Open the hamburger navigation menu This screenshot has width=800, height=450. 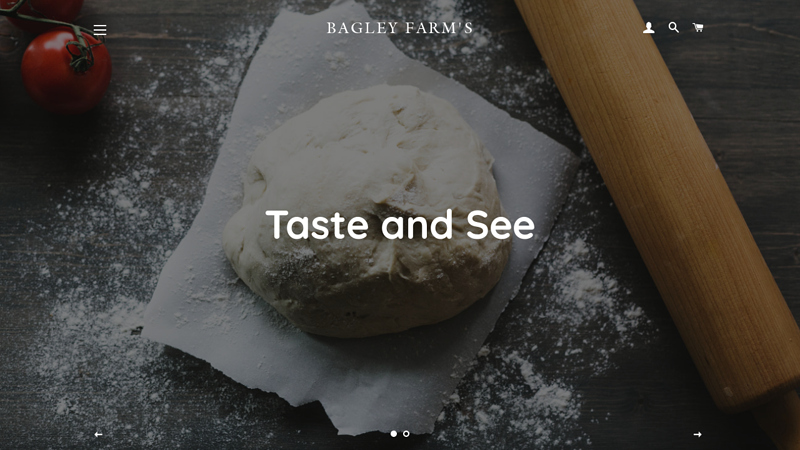click(100, 29)
